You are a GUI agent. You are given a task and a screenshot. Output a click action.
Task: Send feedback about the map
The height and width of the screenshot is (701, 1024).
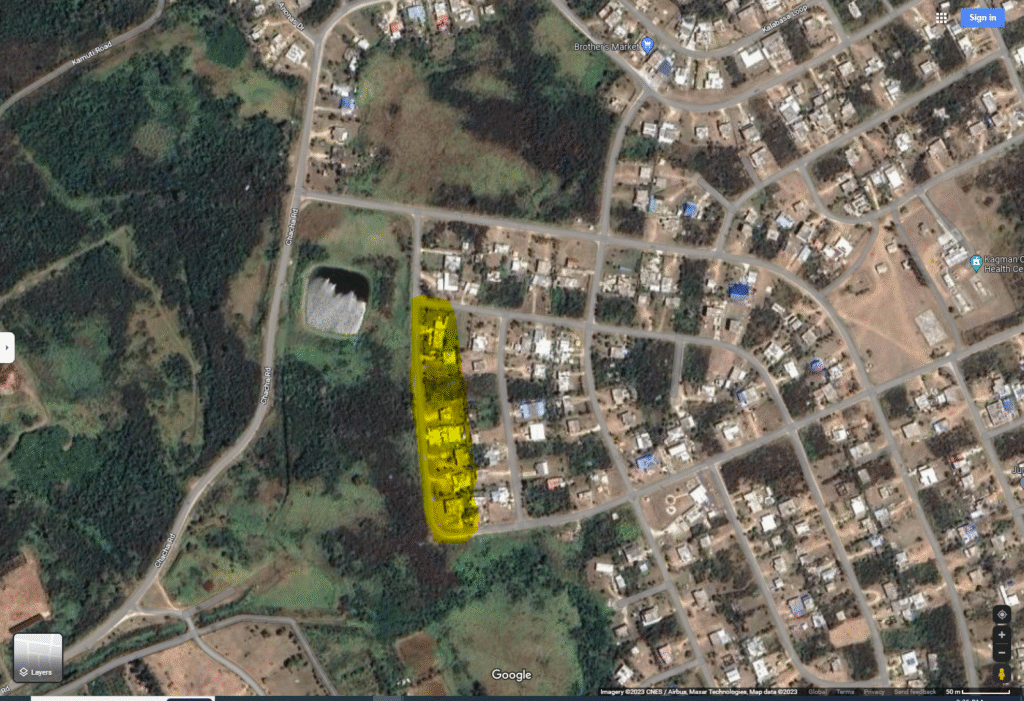[916, 691]
